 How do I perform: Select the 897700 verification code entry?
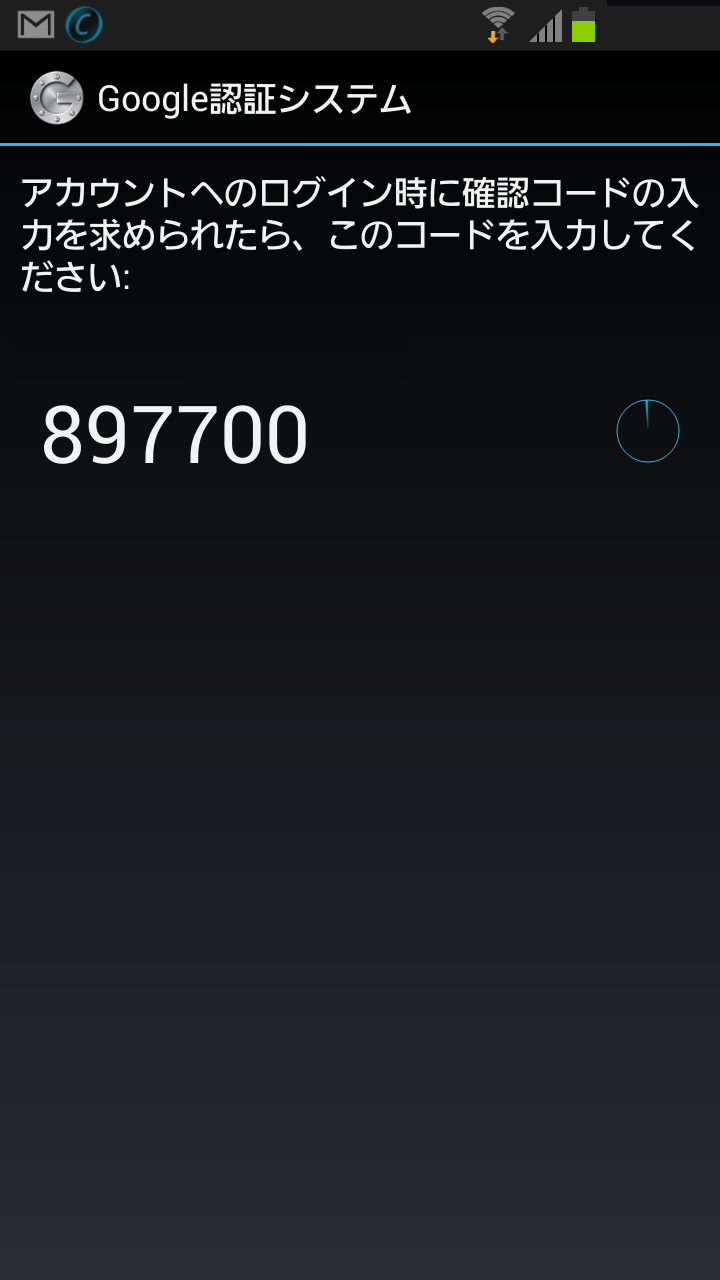click(175, 436)
